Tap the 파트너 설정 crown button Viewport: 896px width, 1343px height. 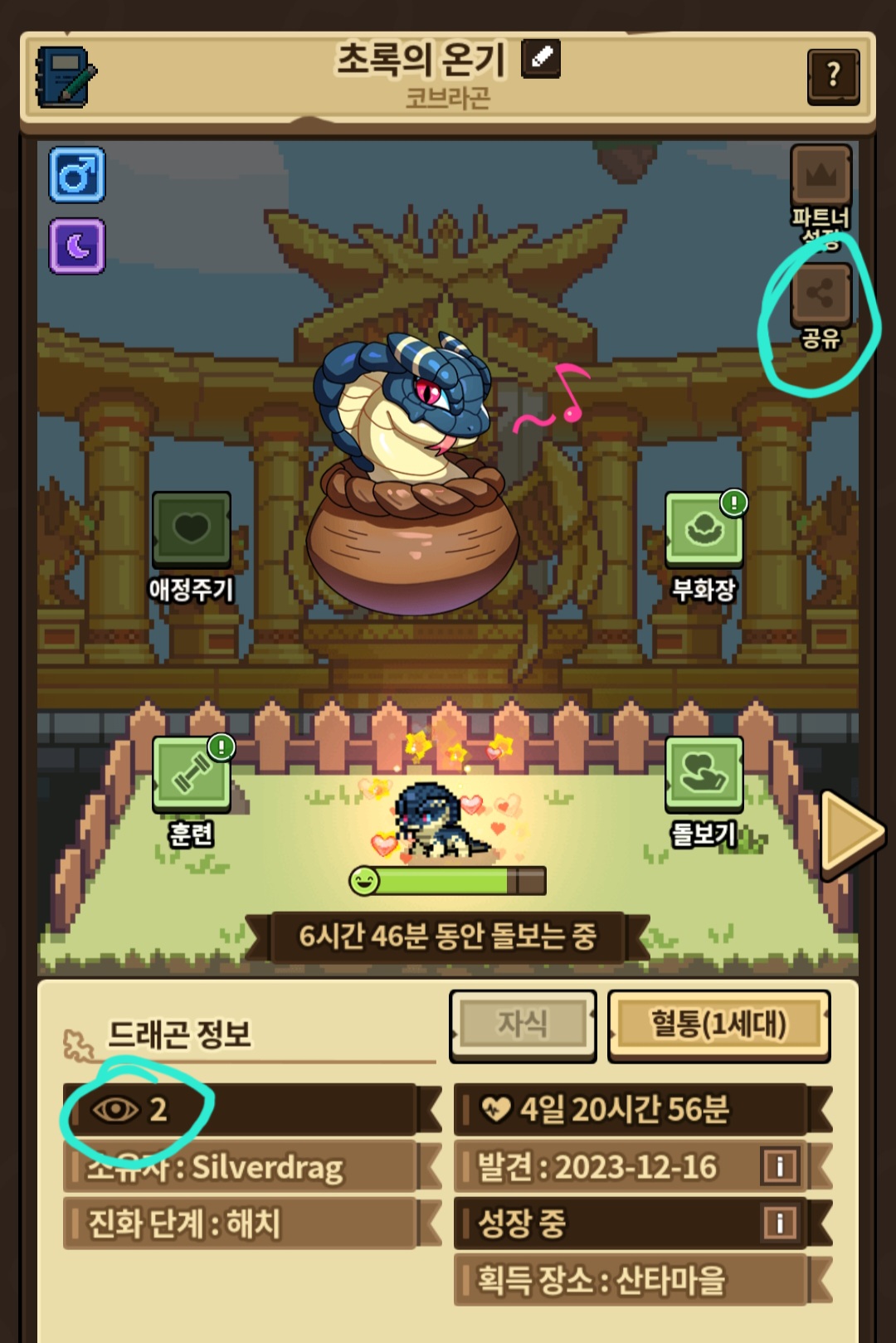coord(821,177)
